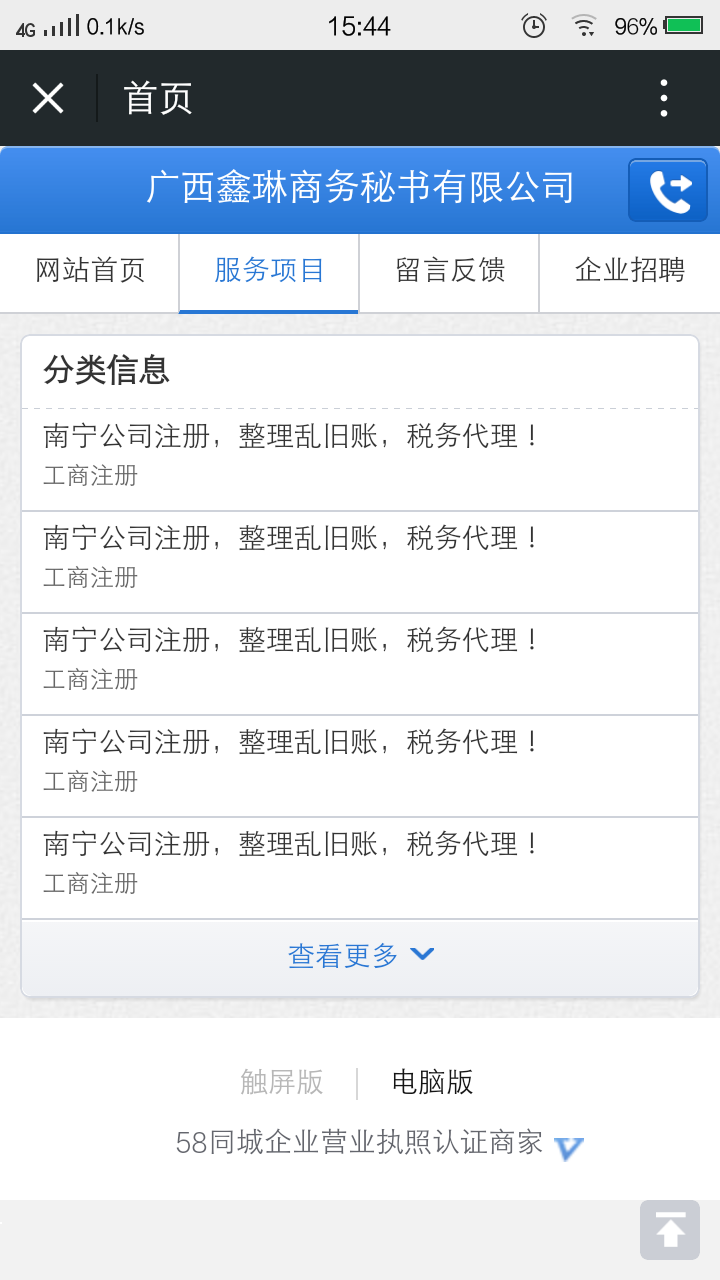This screenshot has width=720, height=1280.
Task: Jump back to top of page
Action: 670,1229
